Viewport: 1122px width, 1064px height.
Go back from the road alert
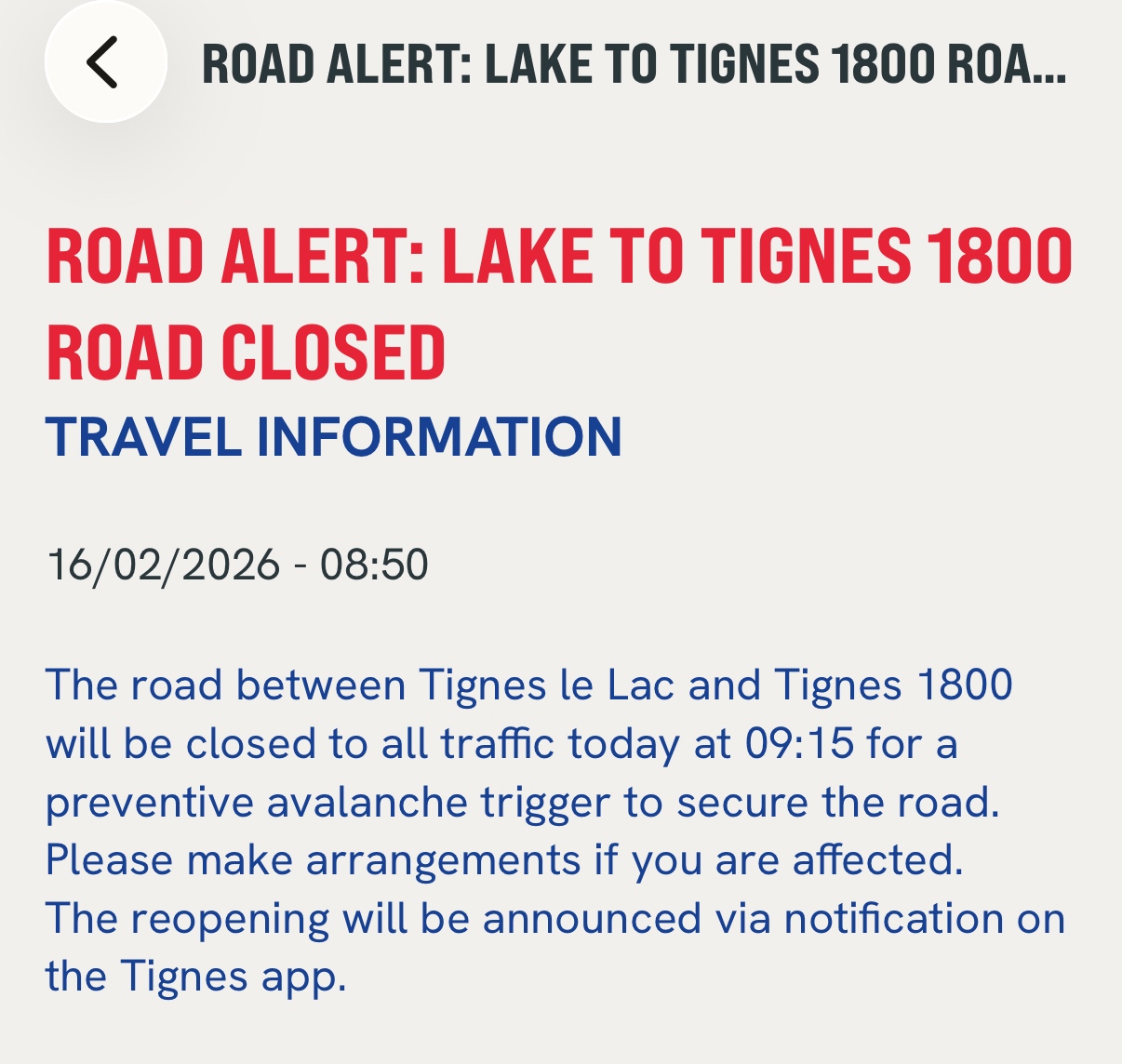(x=104, y=62)
